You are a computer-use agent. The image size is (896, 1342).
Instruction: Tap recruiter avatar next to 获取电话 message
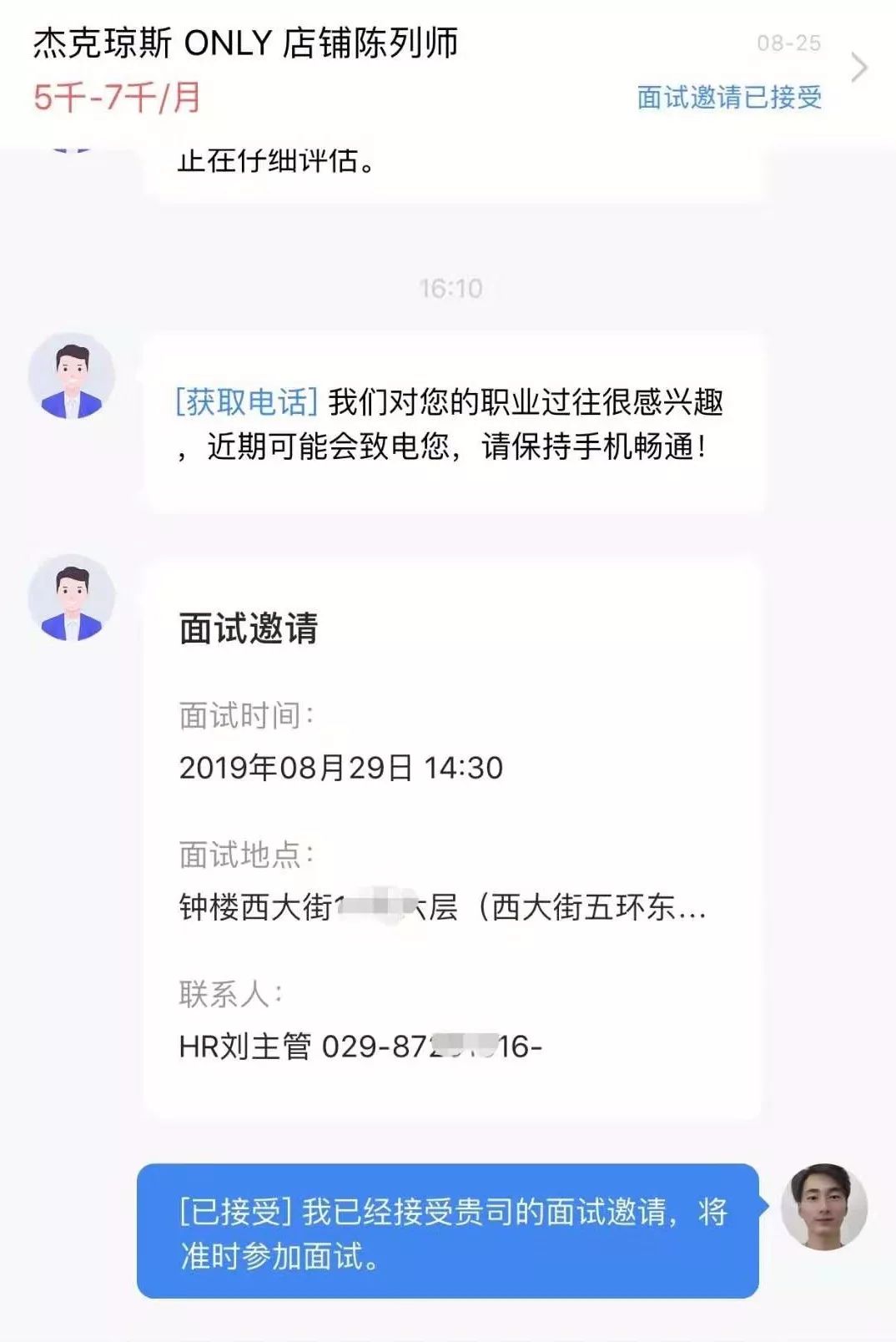coord(72,376)
